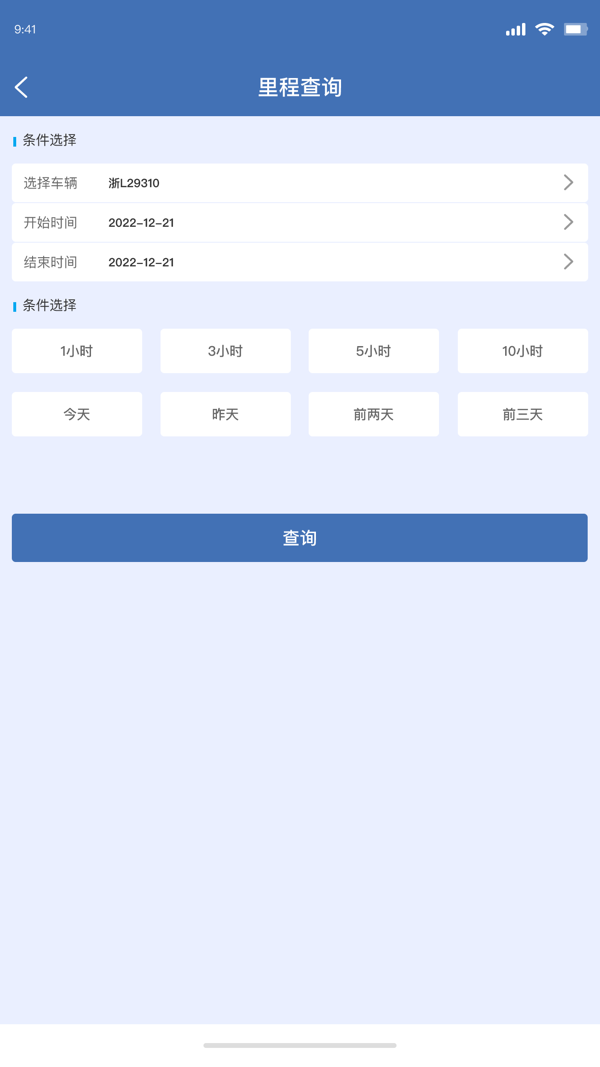
Task: Open the 结束时间 date picker
Action: coord(300,262)
